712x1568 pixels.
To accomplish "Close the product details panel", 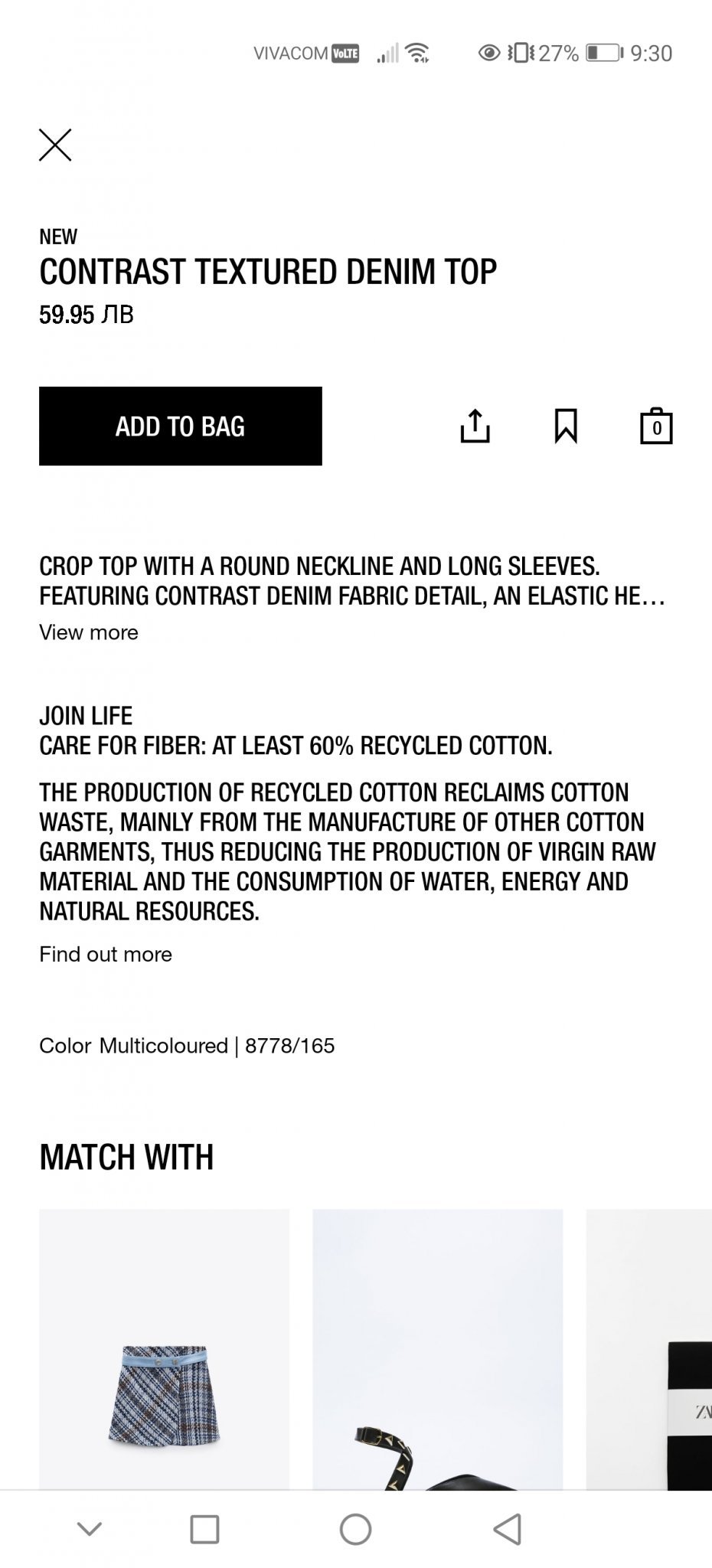I will point(55,145).
